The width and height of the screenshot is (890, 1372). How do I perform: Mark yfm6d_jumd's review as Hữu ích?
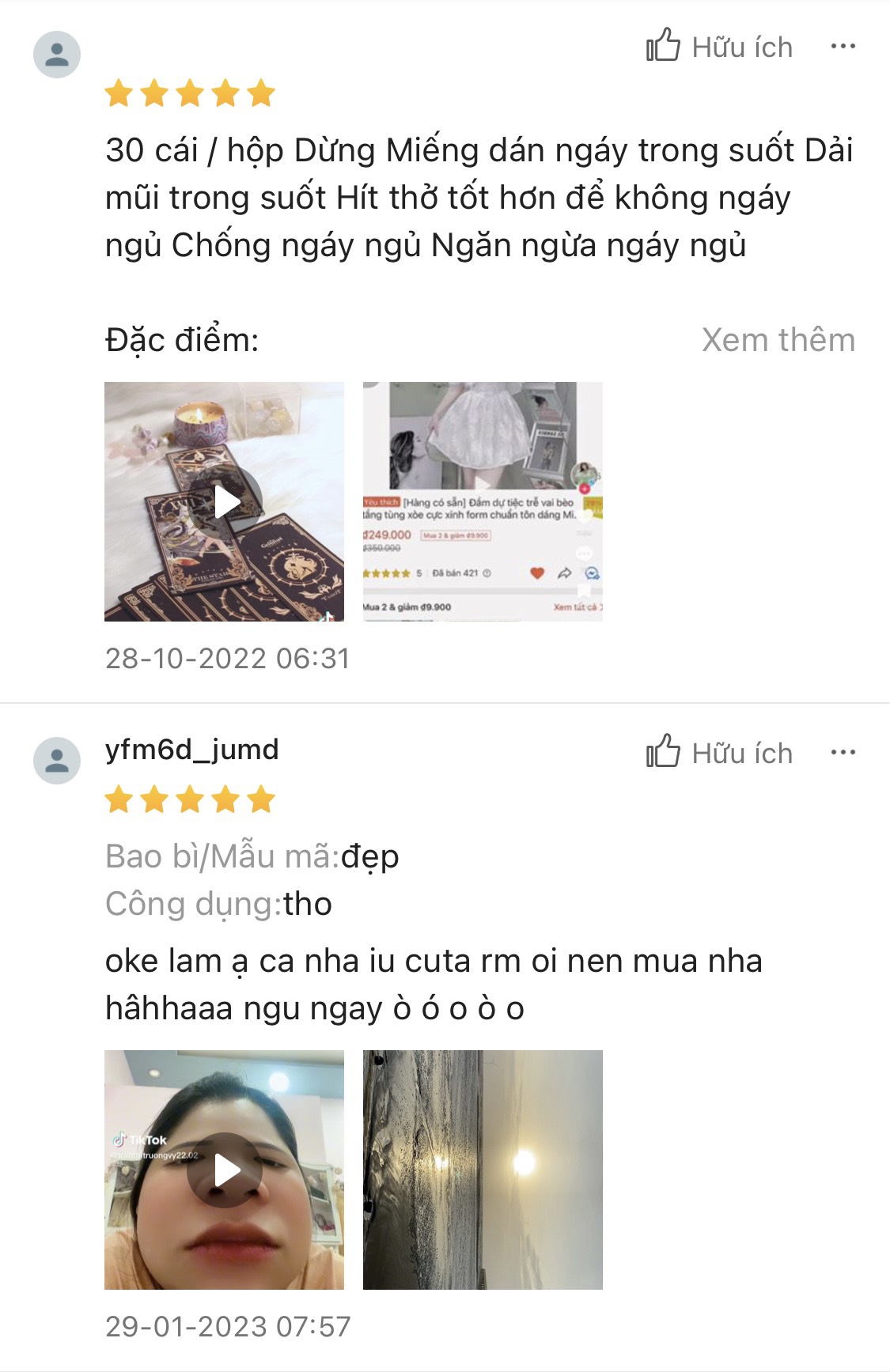(718, 752)
